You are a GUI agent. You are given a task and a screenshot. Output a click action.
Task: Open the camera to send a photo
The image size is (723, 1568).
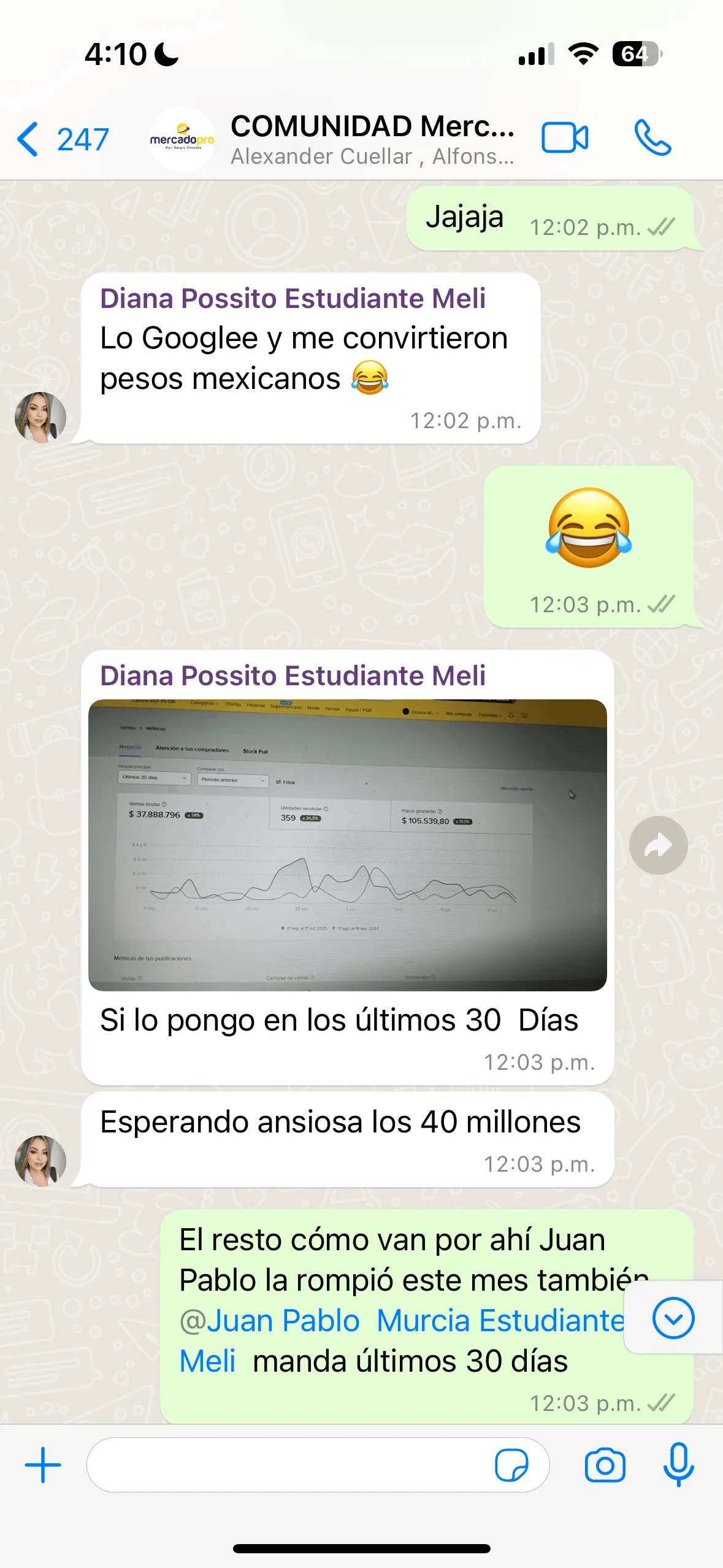[x=605, y=1465]
